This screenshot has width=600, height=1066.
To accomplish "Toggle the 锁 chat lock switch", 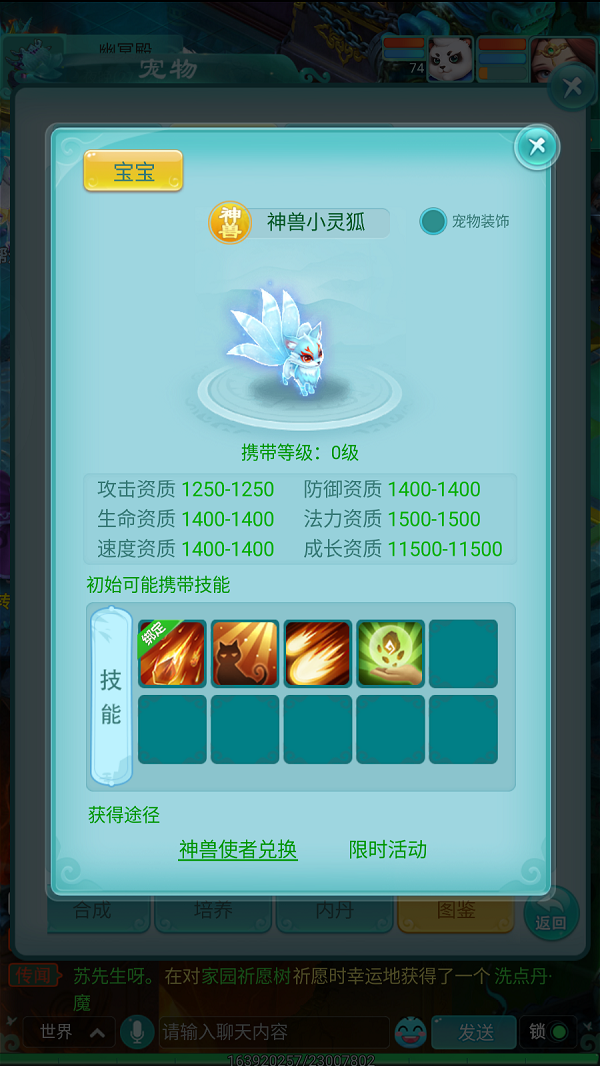I will (x=548, y=1032).
